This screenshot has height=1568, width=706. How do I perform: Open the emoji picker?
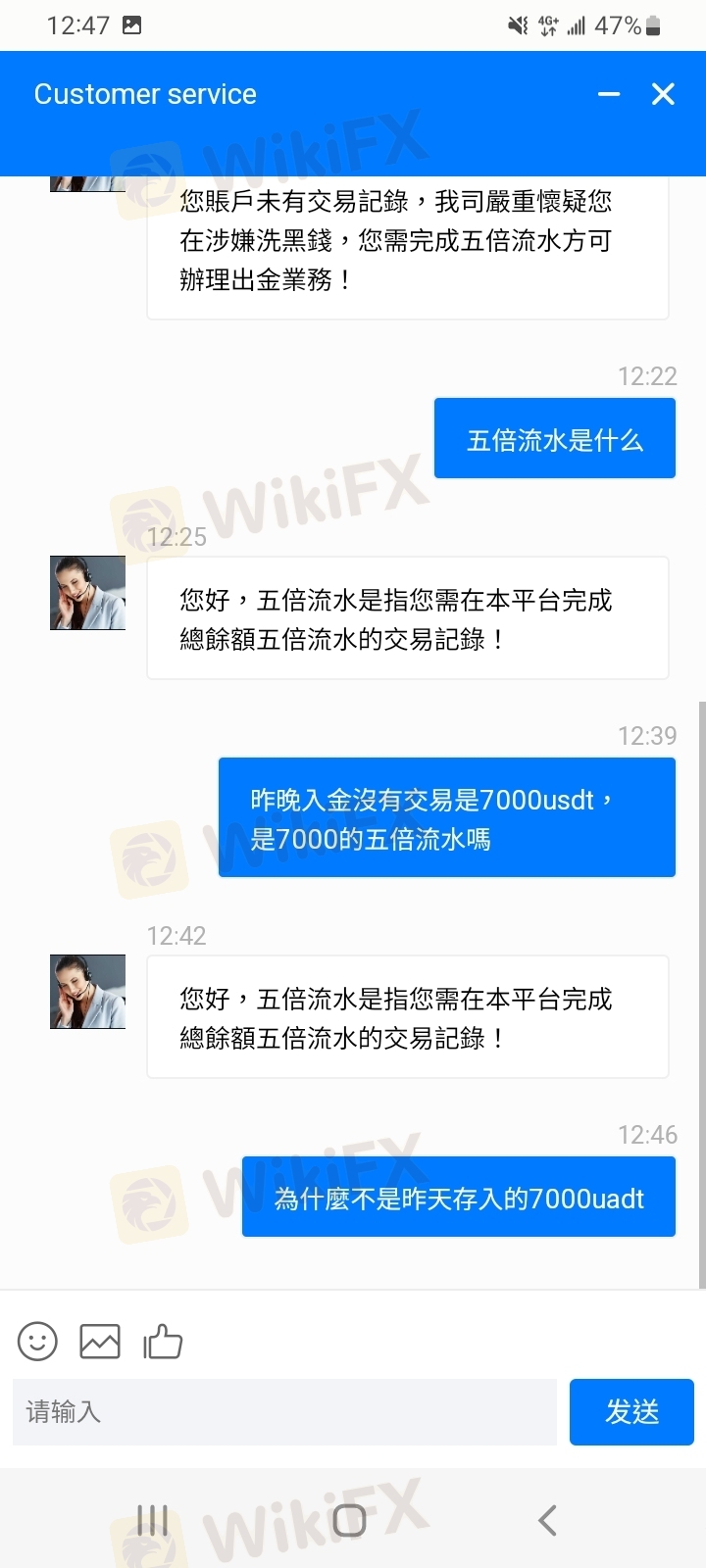(37, 1342)
